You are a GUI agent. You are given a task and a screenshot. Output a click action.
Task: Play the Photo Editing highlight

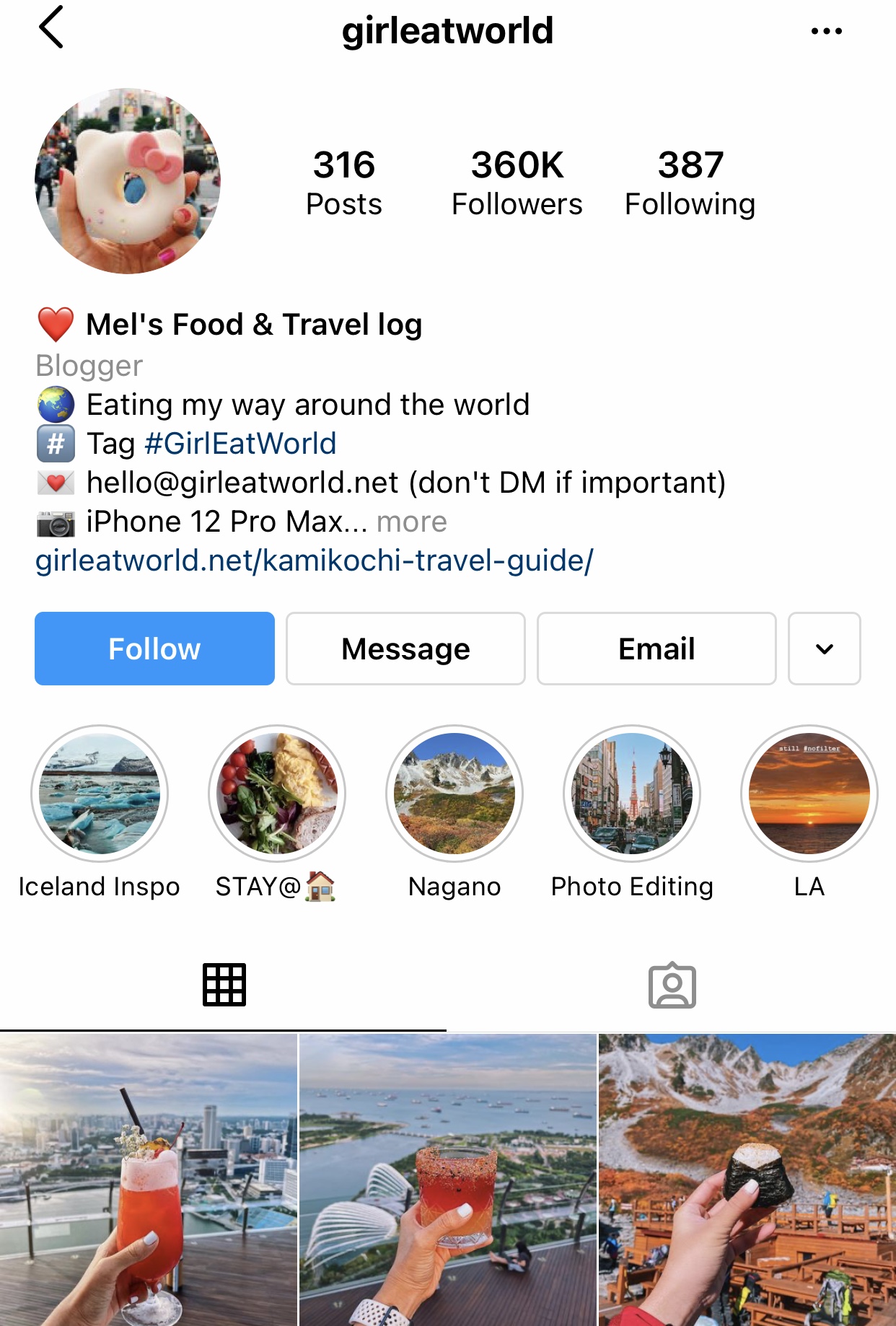pos(632,794)
